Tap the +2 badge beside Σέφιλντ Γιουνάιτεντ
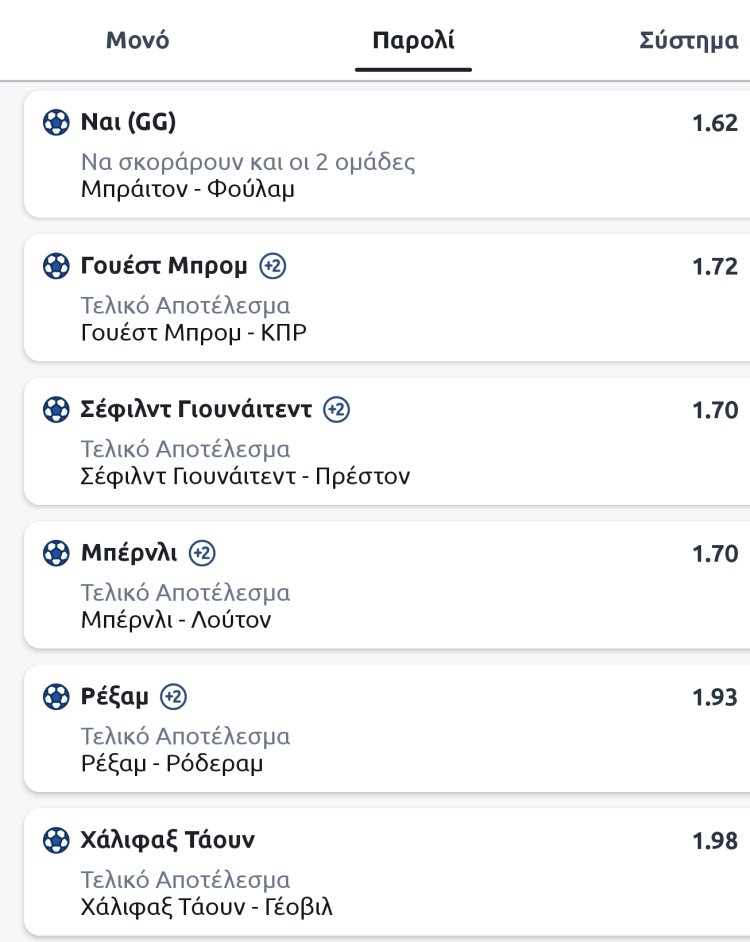The height and width of the screenshot is (942, 750). point(337,410)
